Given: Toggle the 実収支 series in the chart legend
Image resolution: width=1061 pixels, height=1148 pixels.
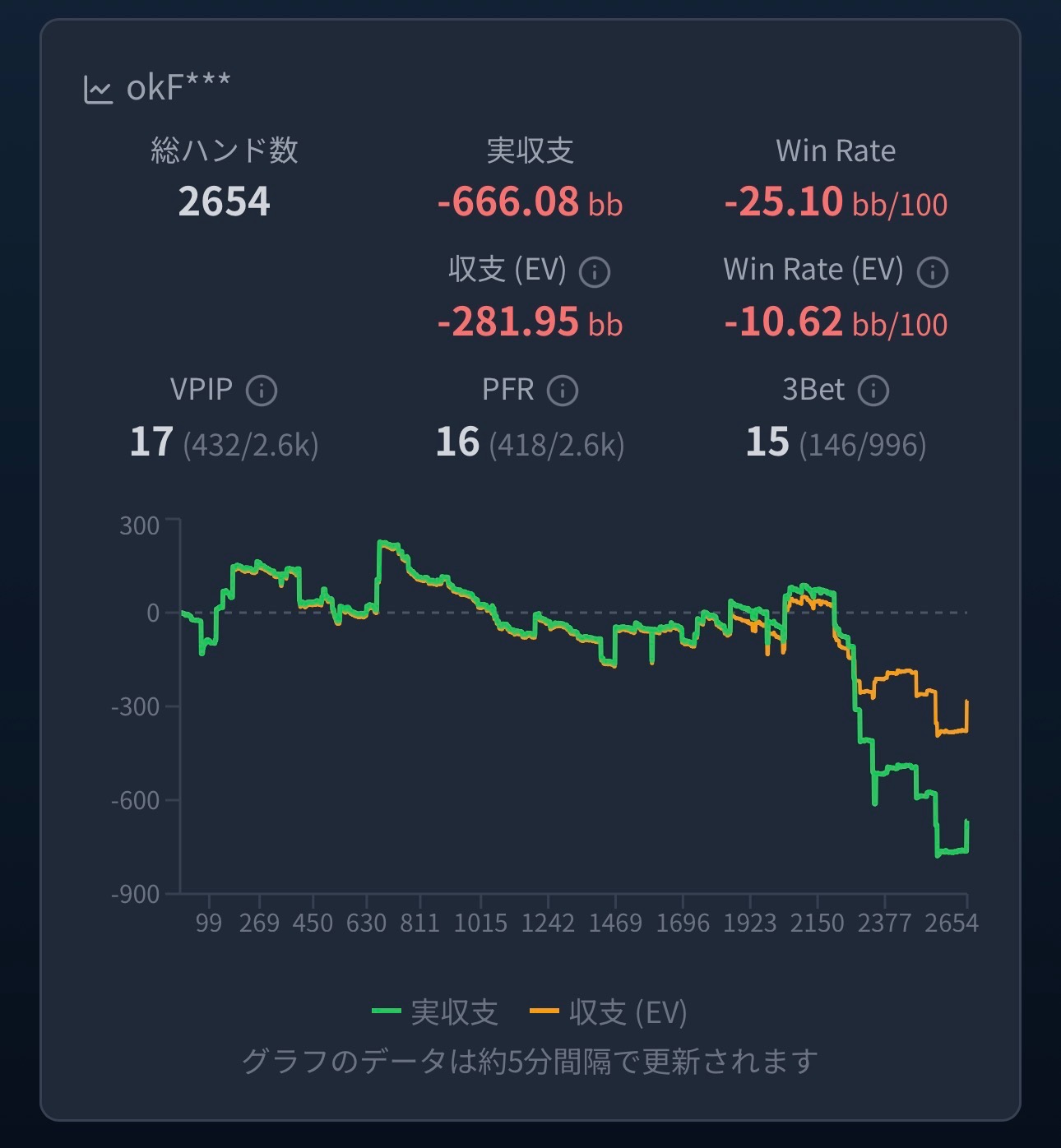Looking at the screenshot, I should pyautogui.click(x=436, y=1012).
